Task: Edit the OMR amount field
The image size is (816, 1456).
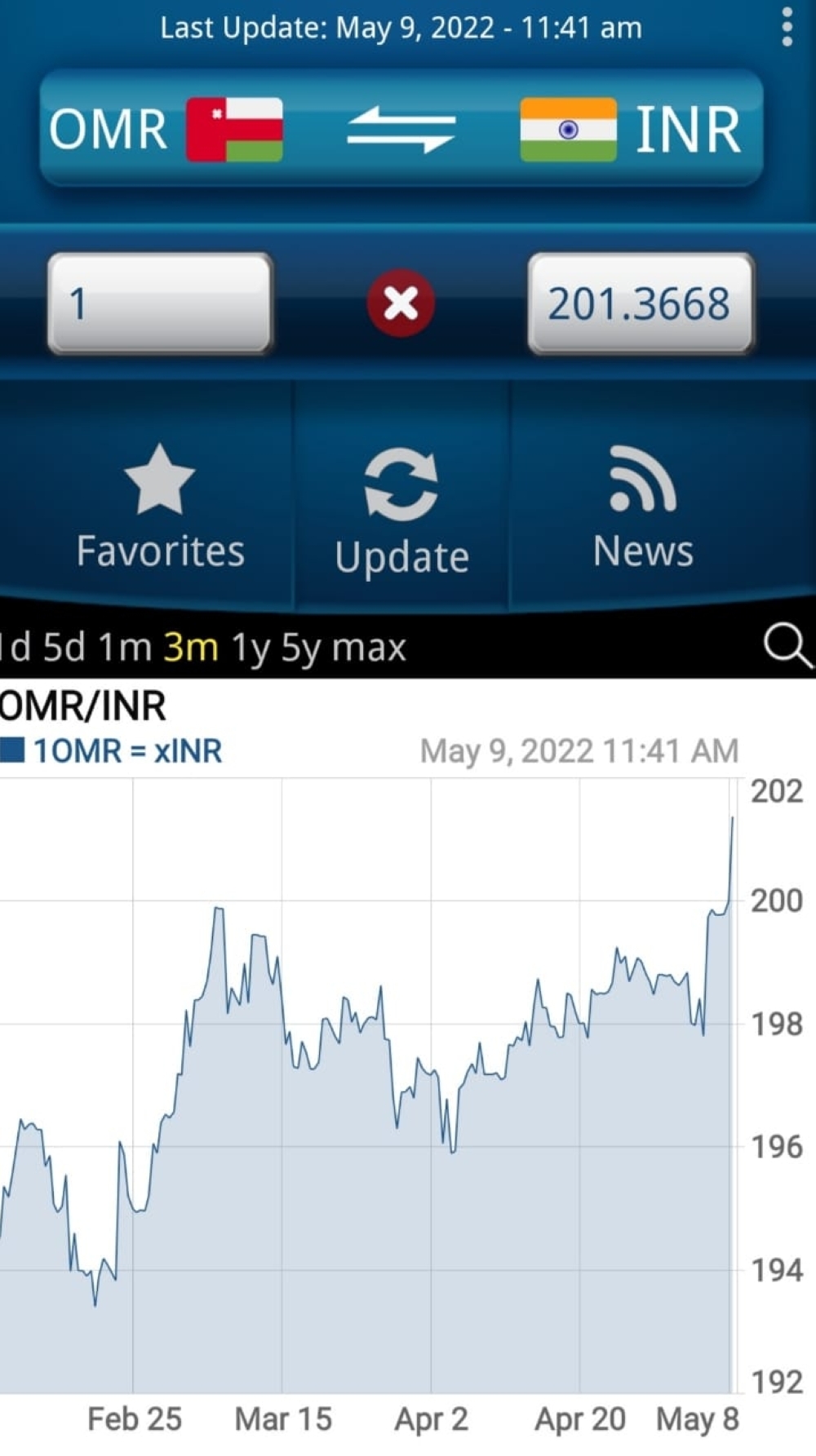Action: point(160,303)
